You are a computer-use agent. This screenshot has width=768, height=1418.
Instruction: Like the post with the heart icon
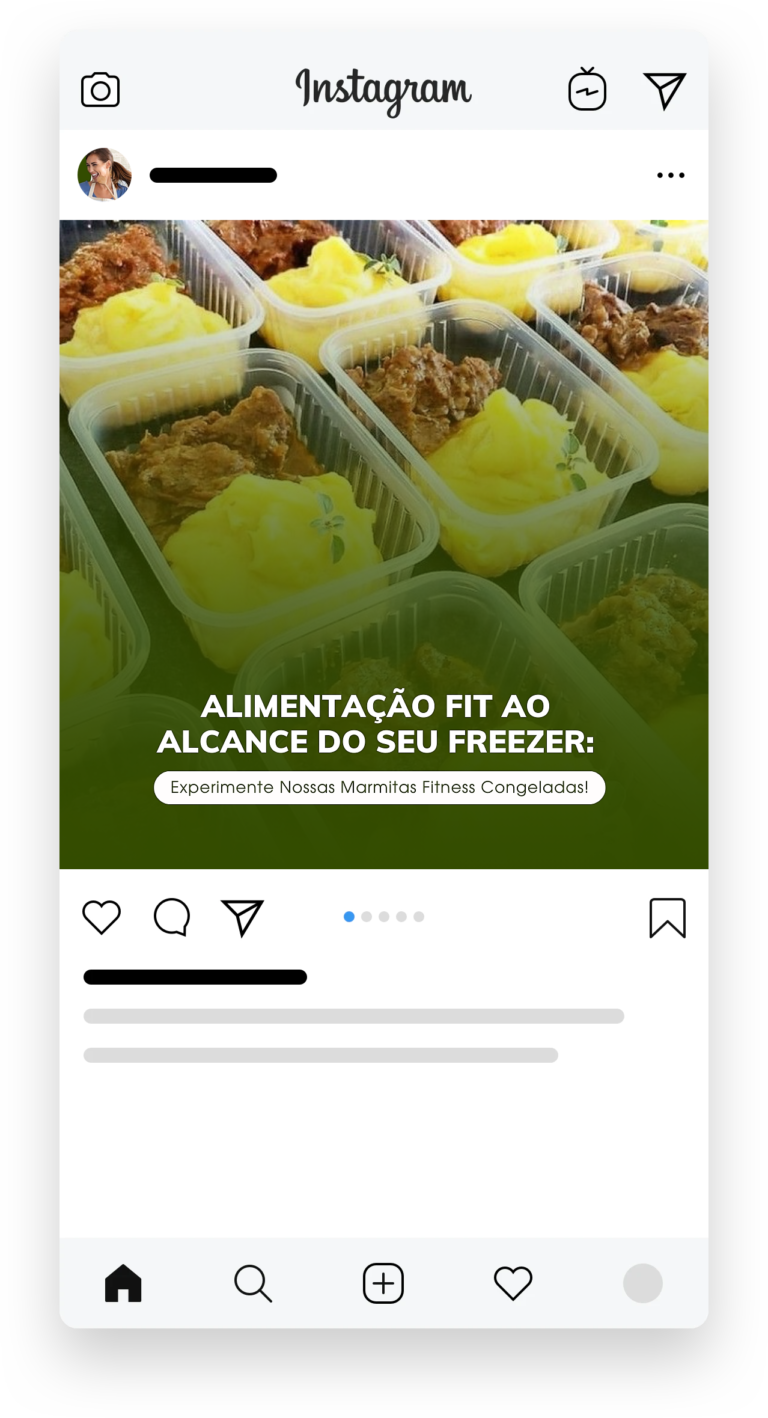[101, 917]
